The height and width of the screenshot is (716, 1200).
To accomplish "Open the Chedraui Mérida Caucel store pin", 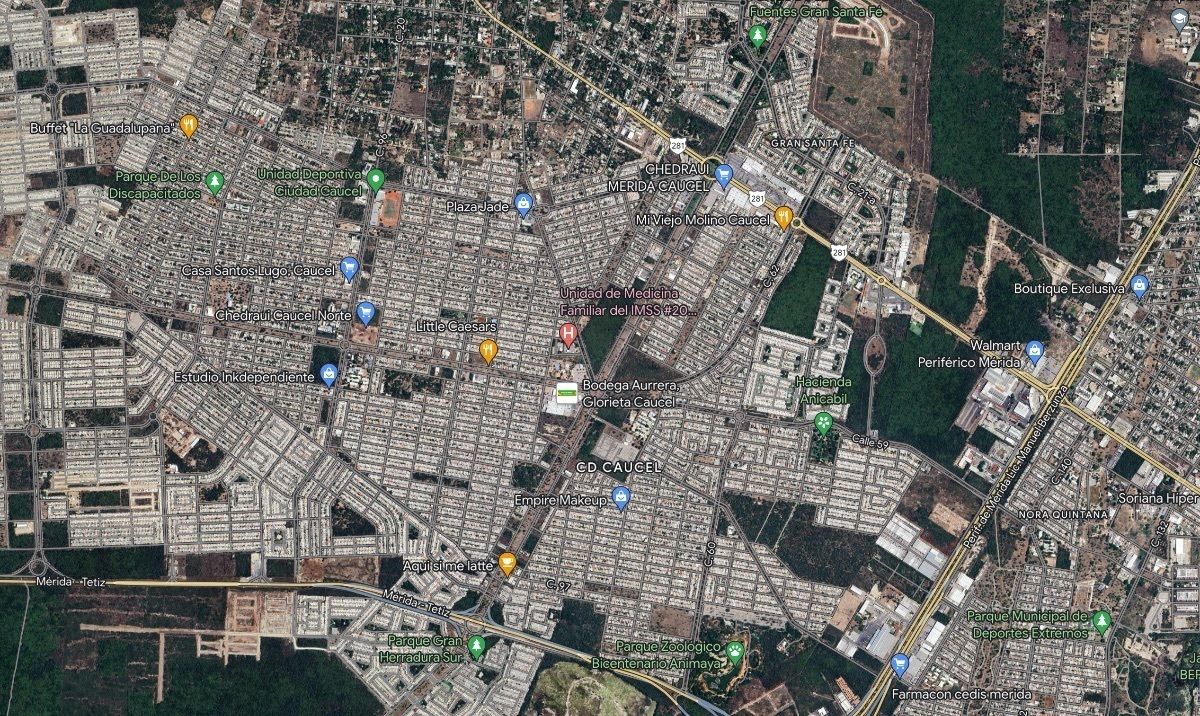I will coord(725,177).
